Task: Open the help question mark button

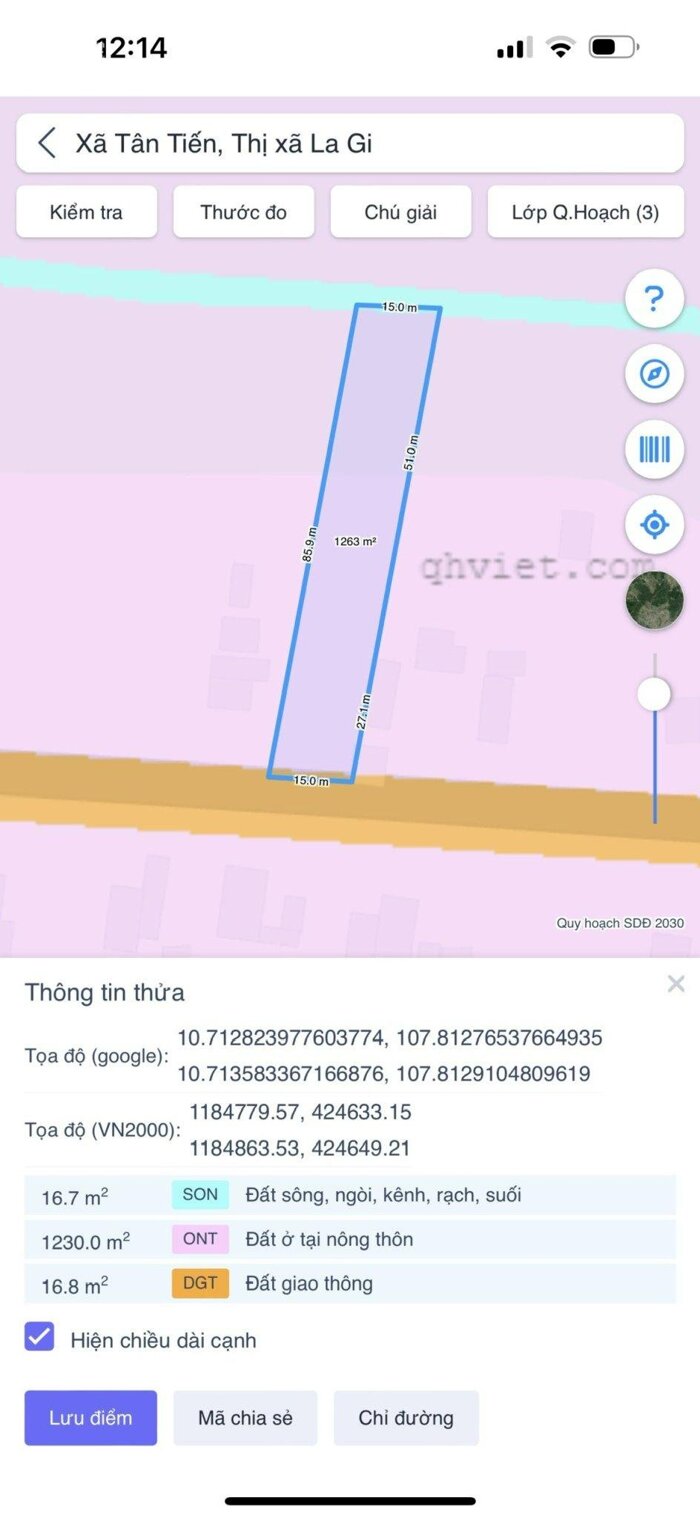Action: coord(654,299)
